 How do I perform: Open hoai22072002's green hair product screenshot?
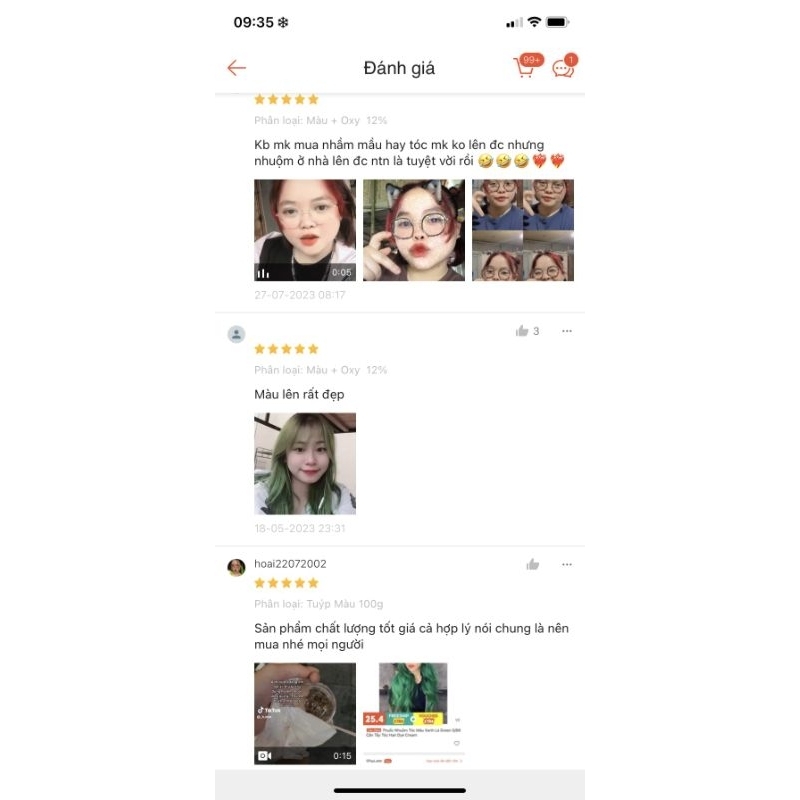point(413,713)
